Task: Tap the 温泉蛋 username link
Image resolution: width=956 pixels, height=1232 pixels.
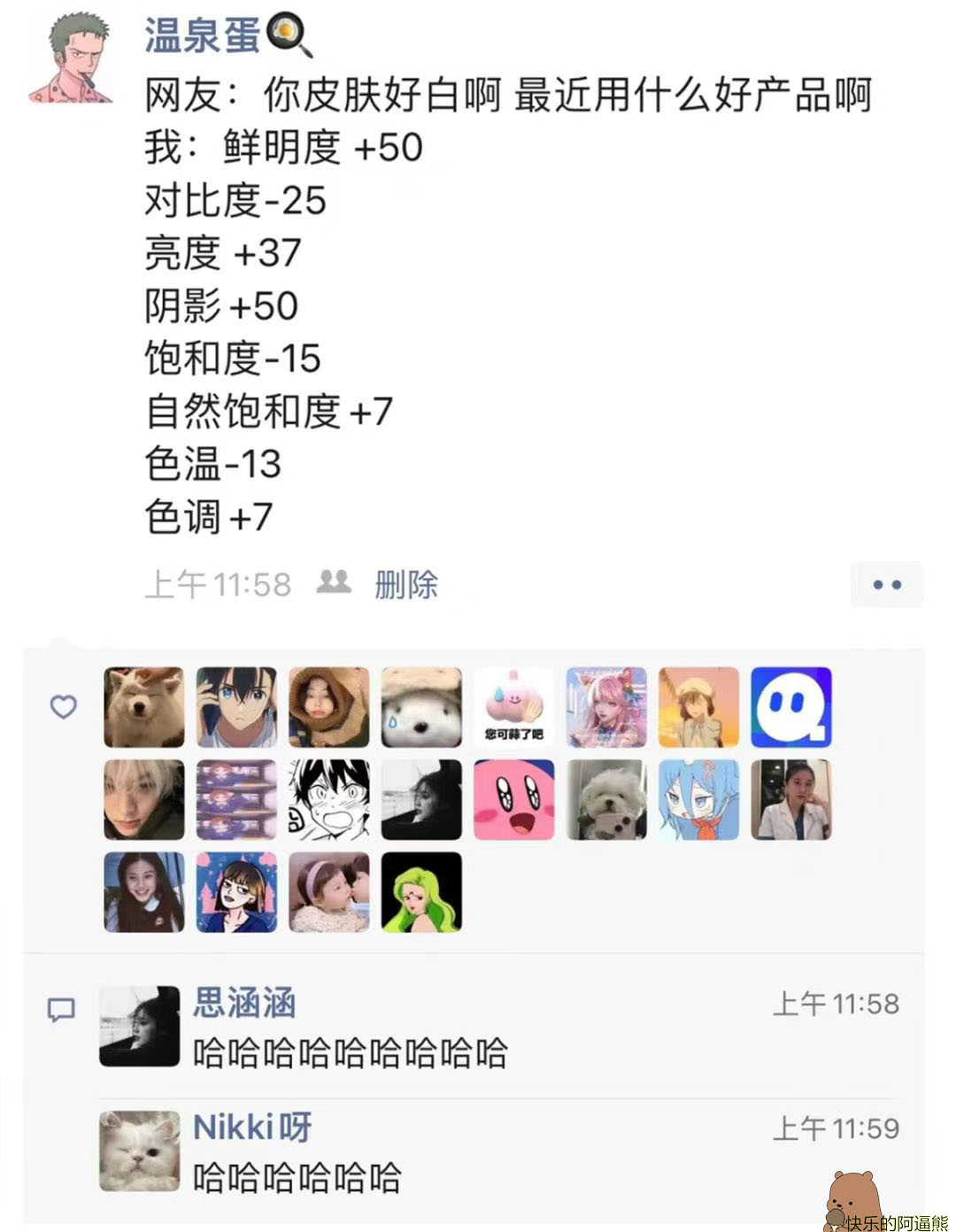Action: [x=203, y=36]
